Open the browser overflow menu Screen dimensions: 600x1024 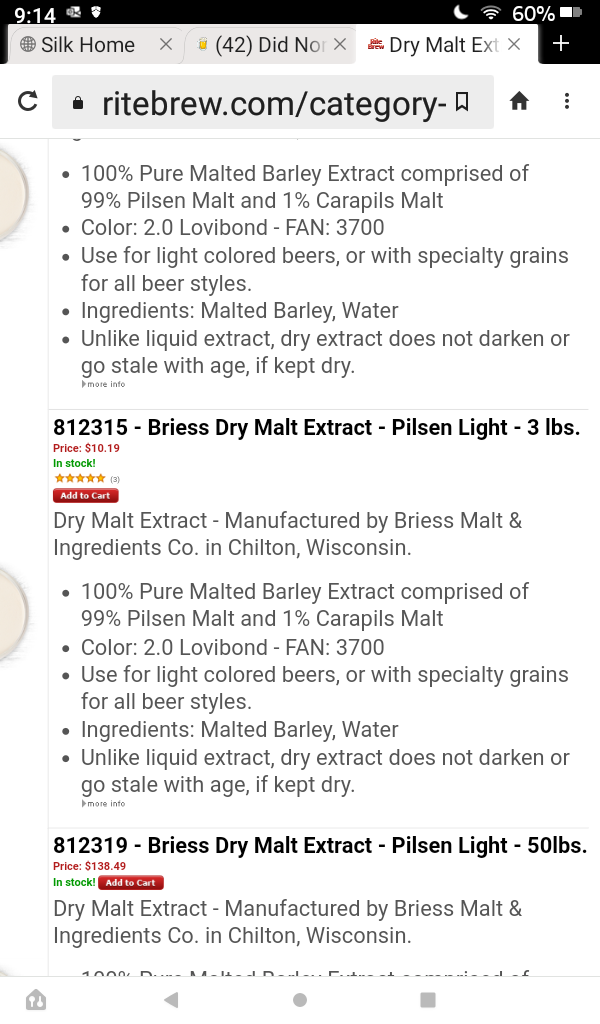coord(567,101)
